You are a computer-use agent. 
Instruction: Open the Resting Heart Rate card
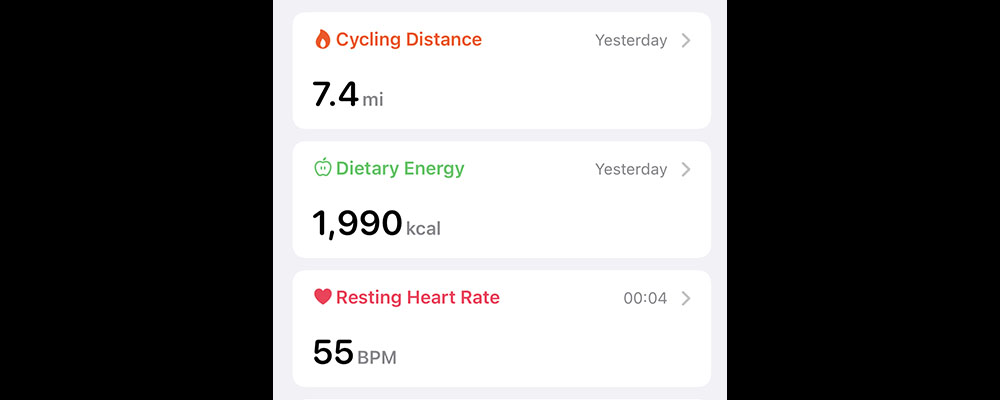tap(500, 328)
